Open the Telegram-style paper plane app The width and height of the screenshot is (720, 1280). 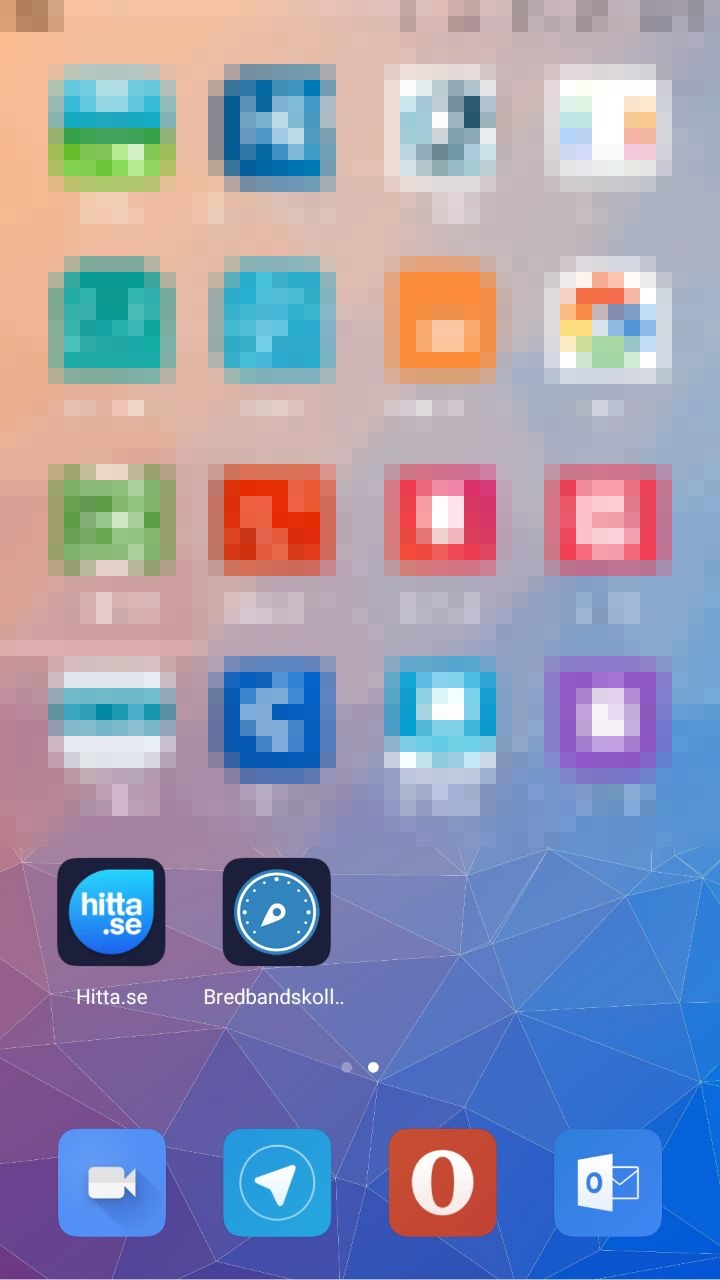click(x=276, y=1183)
